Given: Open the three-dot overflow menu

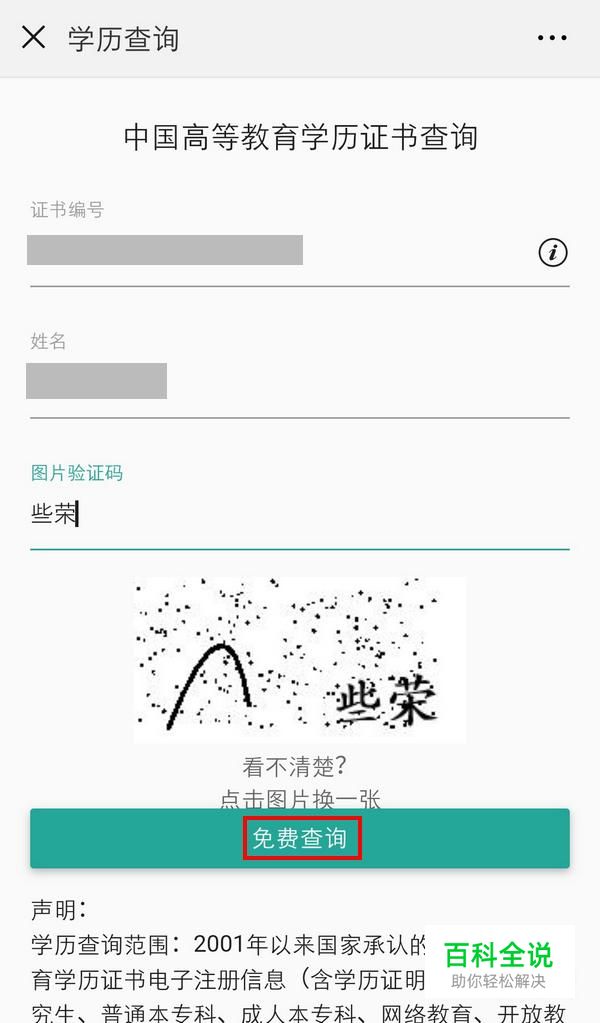Looking at the screenshot, I should [552, 38].
